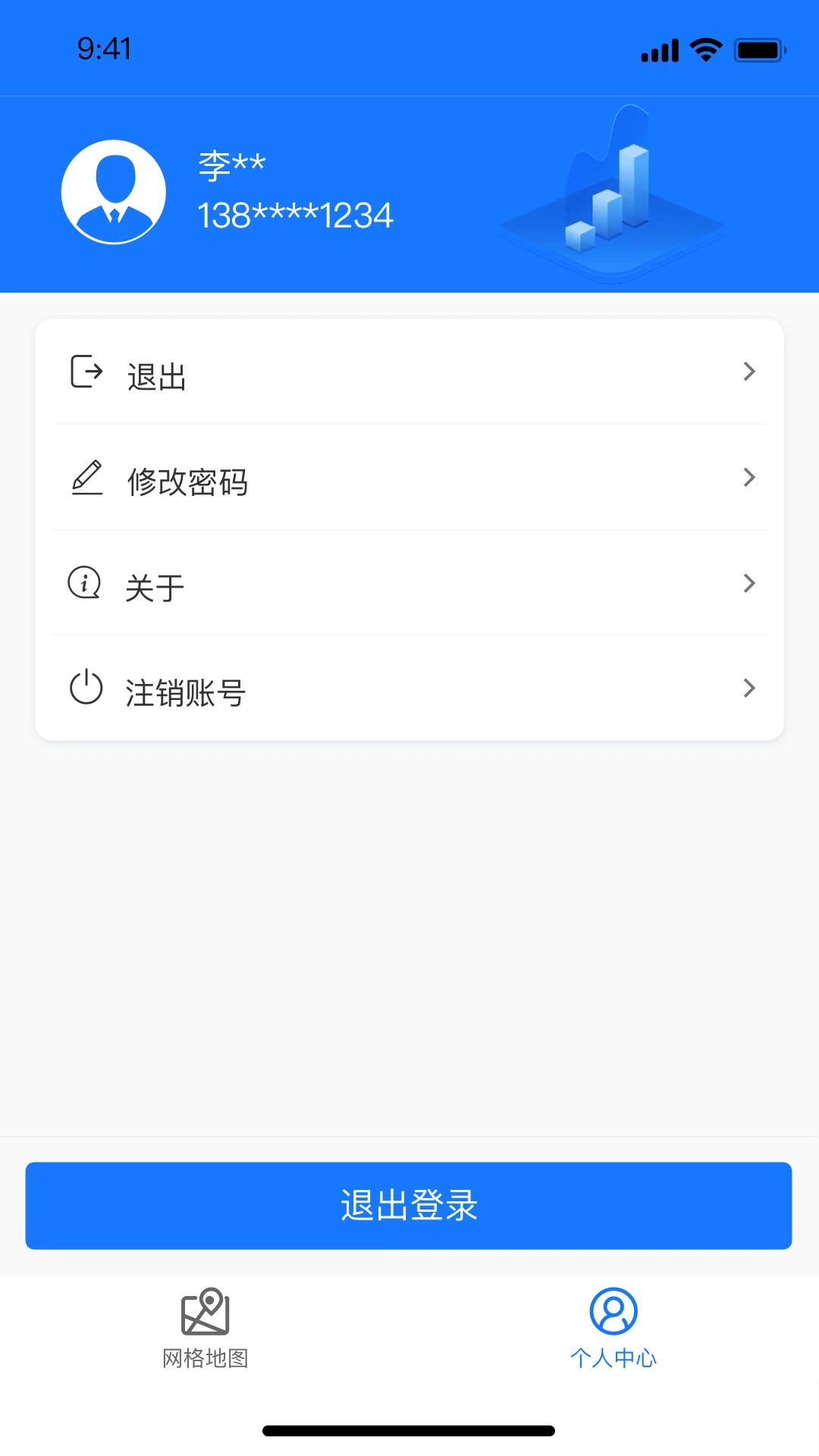Select the pencil edit icon for 修改密码
Image resolution: width=819 pixels, height=1456 pixels.
[86, 478]
